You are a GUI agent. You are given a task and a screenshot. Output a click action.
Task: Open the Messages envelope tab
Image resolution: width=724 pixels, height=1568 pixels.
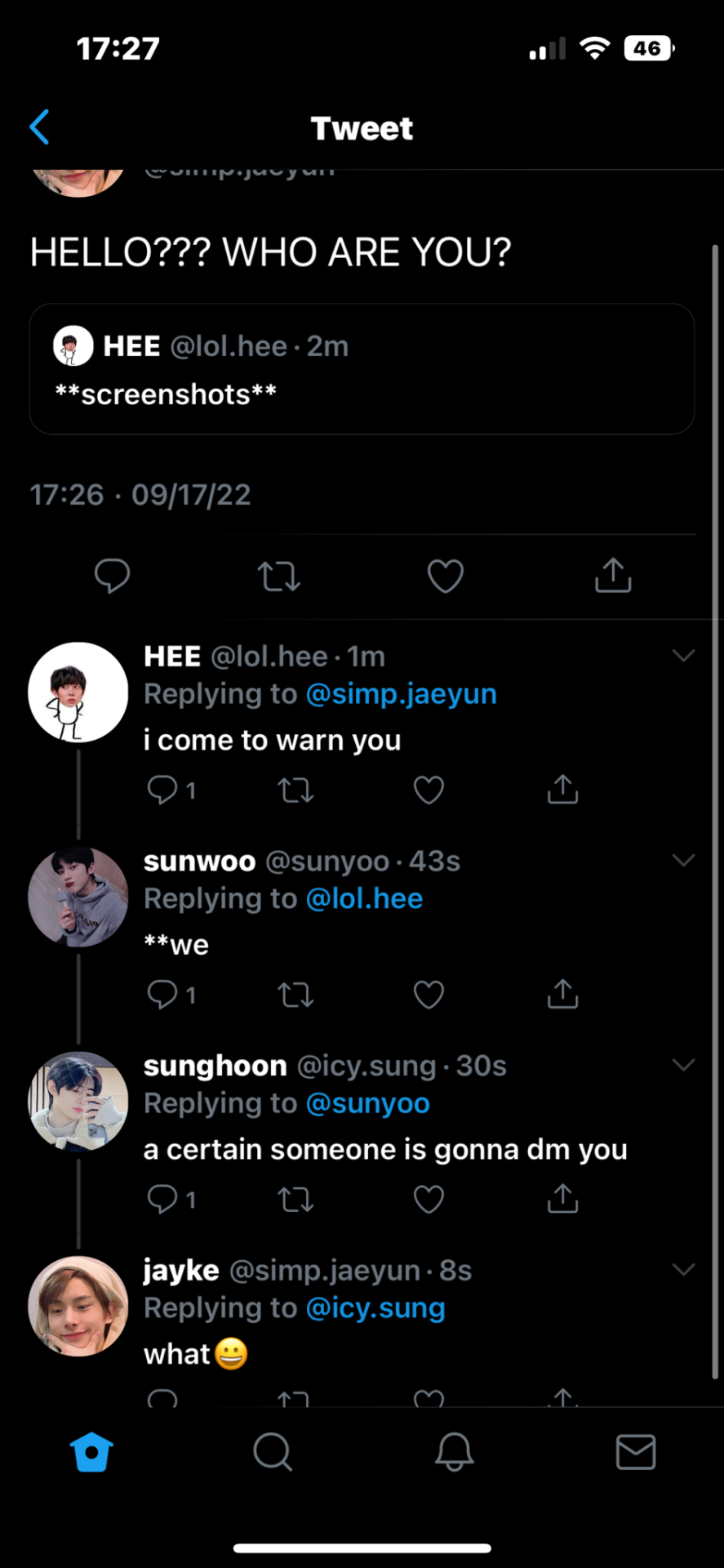click(635, 1452)
